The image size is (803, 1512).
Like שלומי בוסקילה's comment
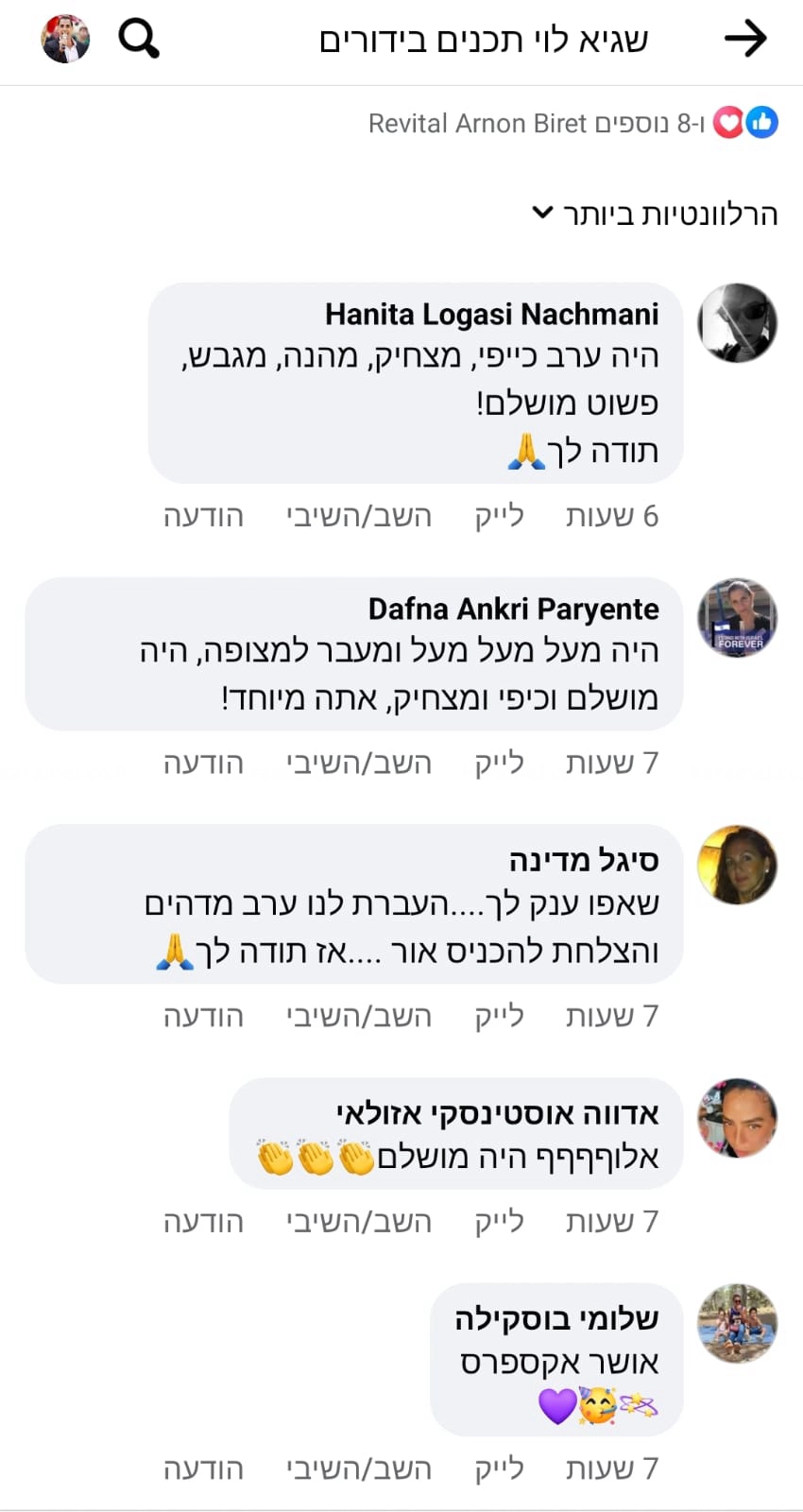pyautogui.click(x=499, y=1469)
